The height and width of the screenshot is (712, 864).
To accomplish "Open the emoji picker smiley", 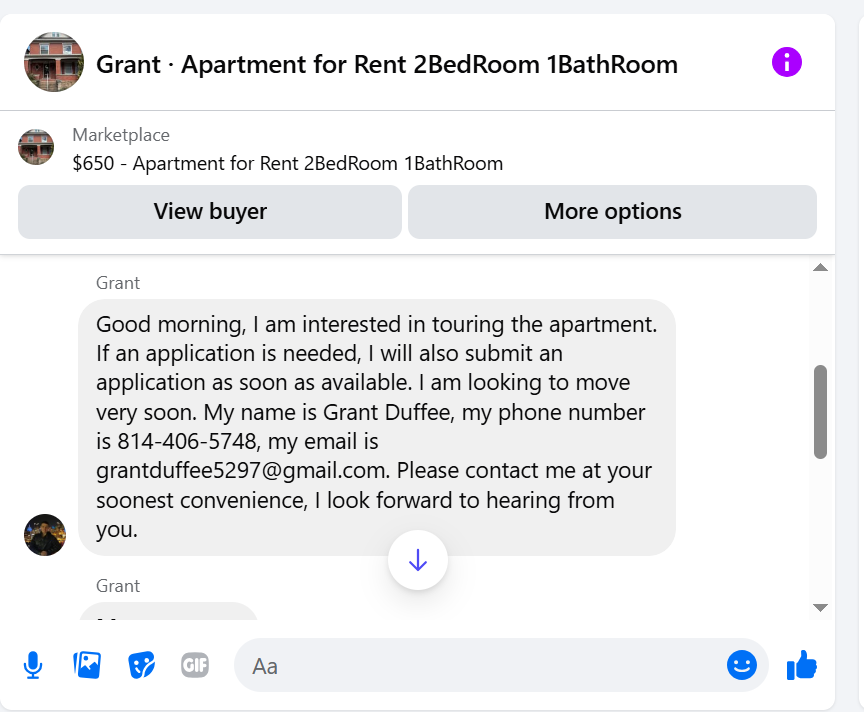I will click(x=742, y=665).
